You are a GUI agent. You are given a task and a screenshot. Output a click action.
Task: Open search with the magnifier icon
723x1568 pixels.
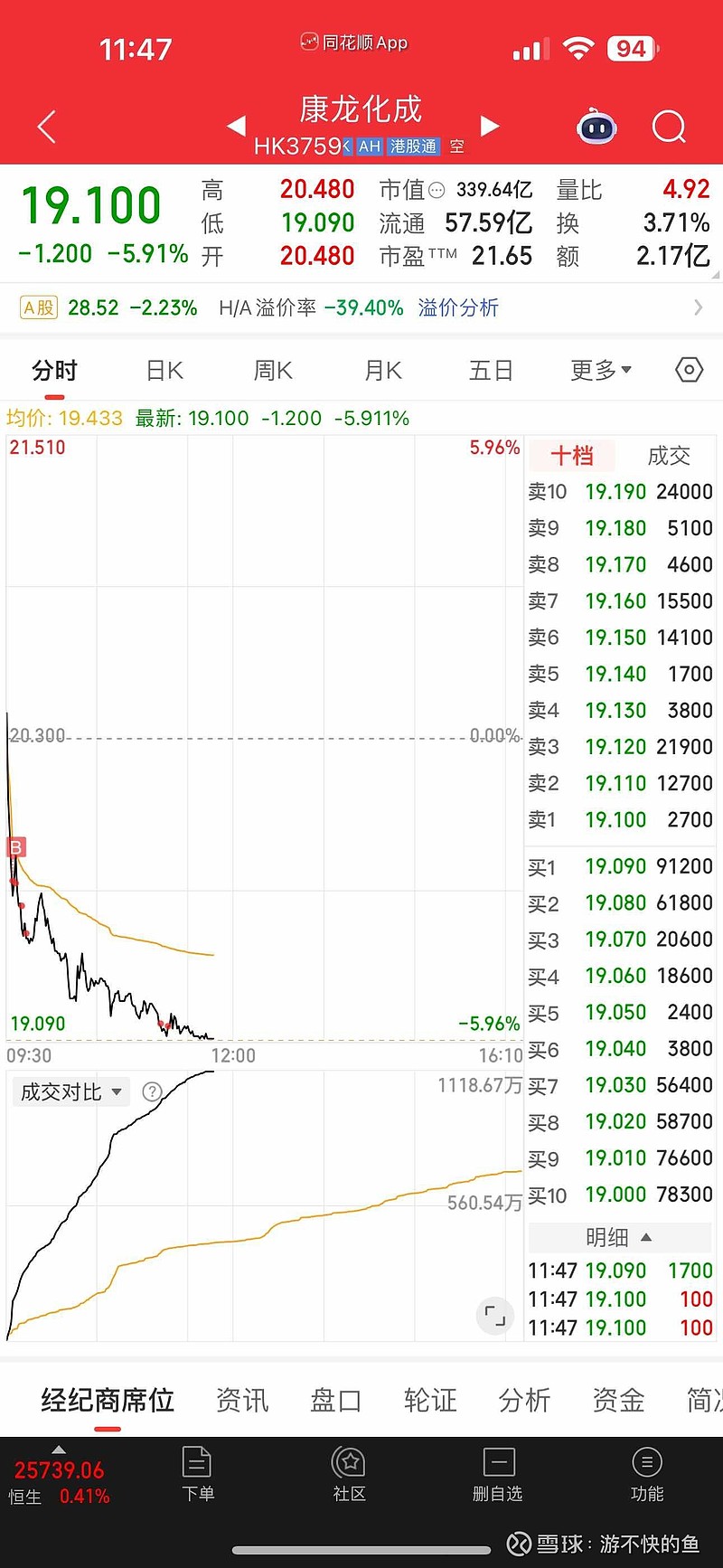pos(669,127)
